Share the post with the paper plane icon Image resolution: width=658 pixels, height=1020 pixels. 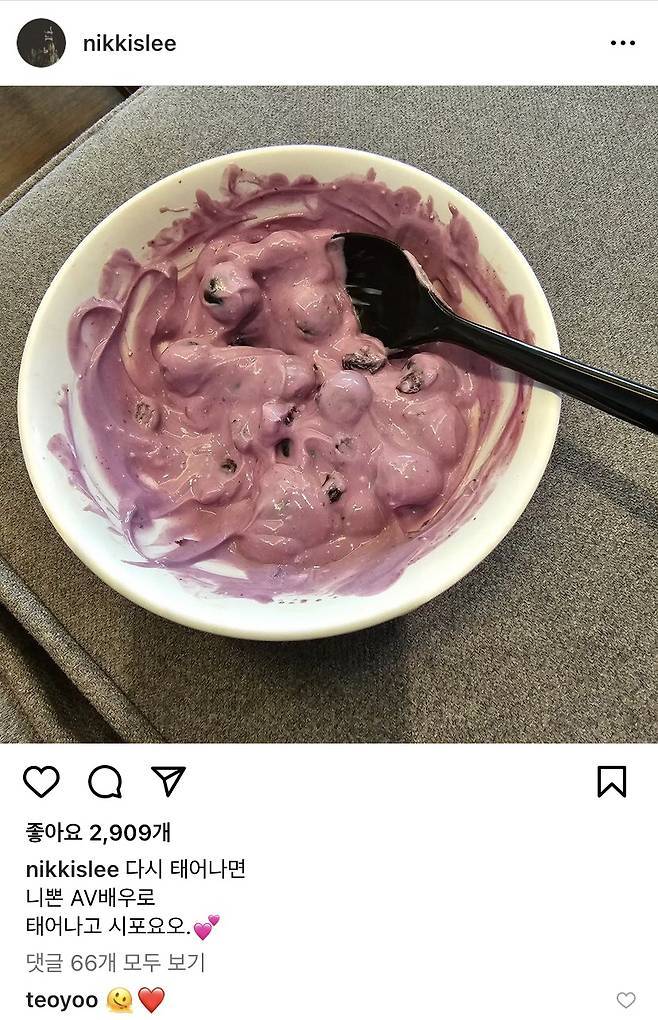coord(168,781)
